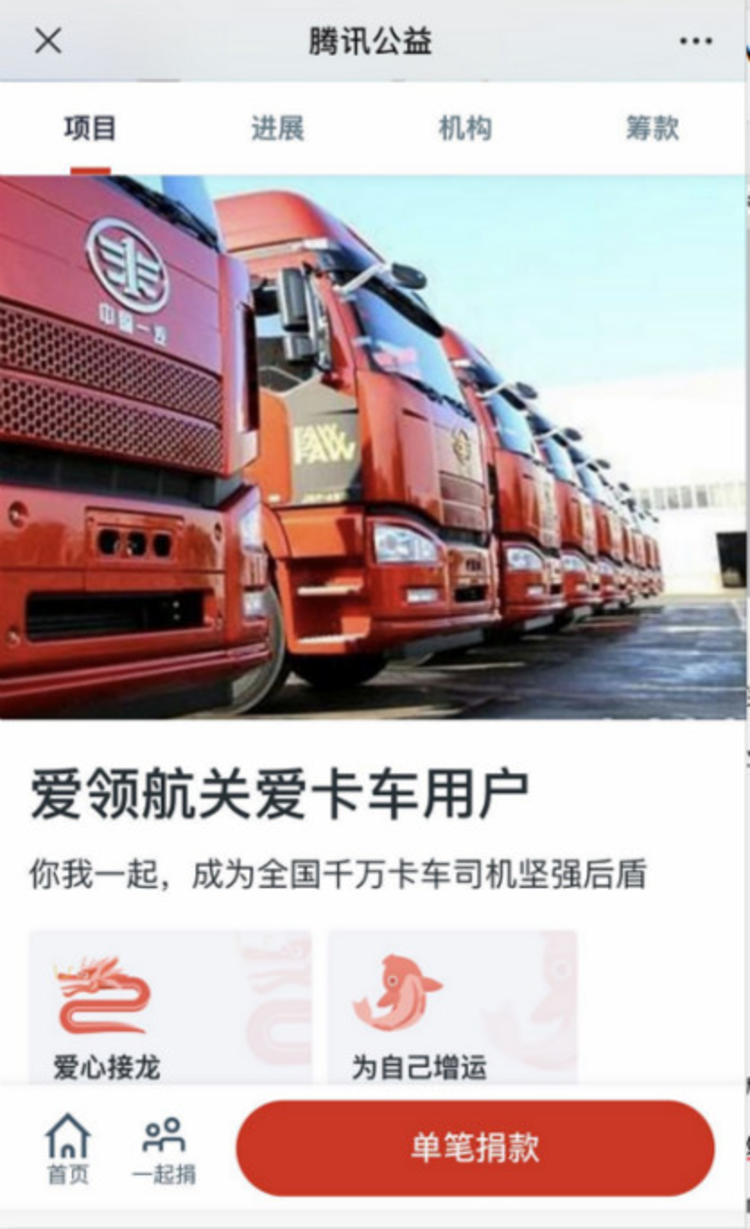
Task: Go to 首页 home
Action: [x=68, y=1149]
